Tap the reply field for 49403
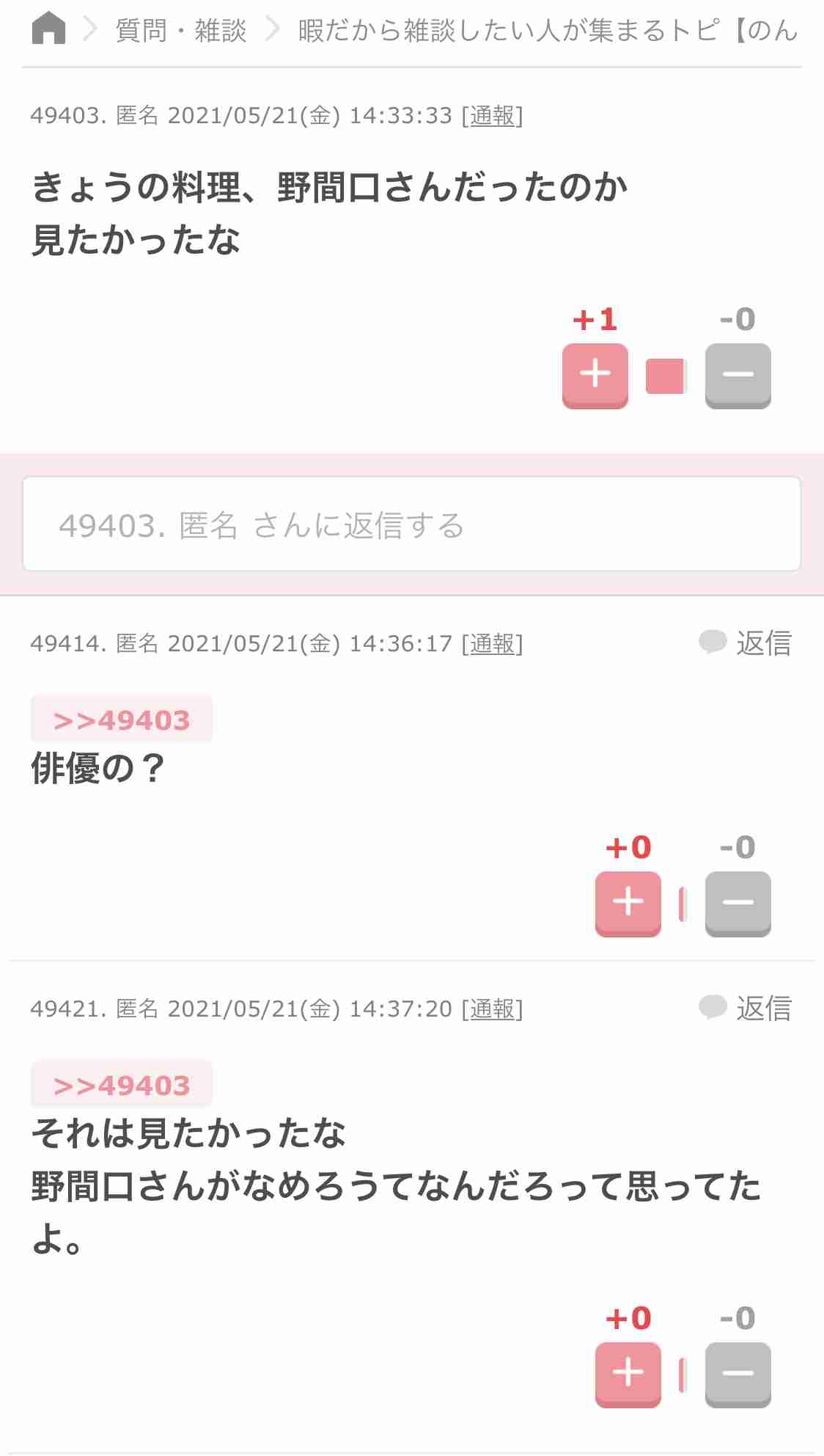This screenshot has width=824, height=1456. click(x=411, y=524)
